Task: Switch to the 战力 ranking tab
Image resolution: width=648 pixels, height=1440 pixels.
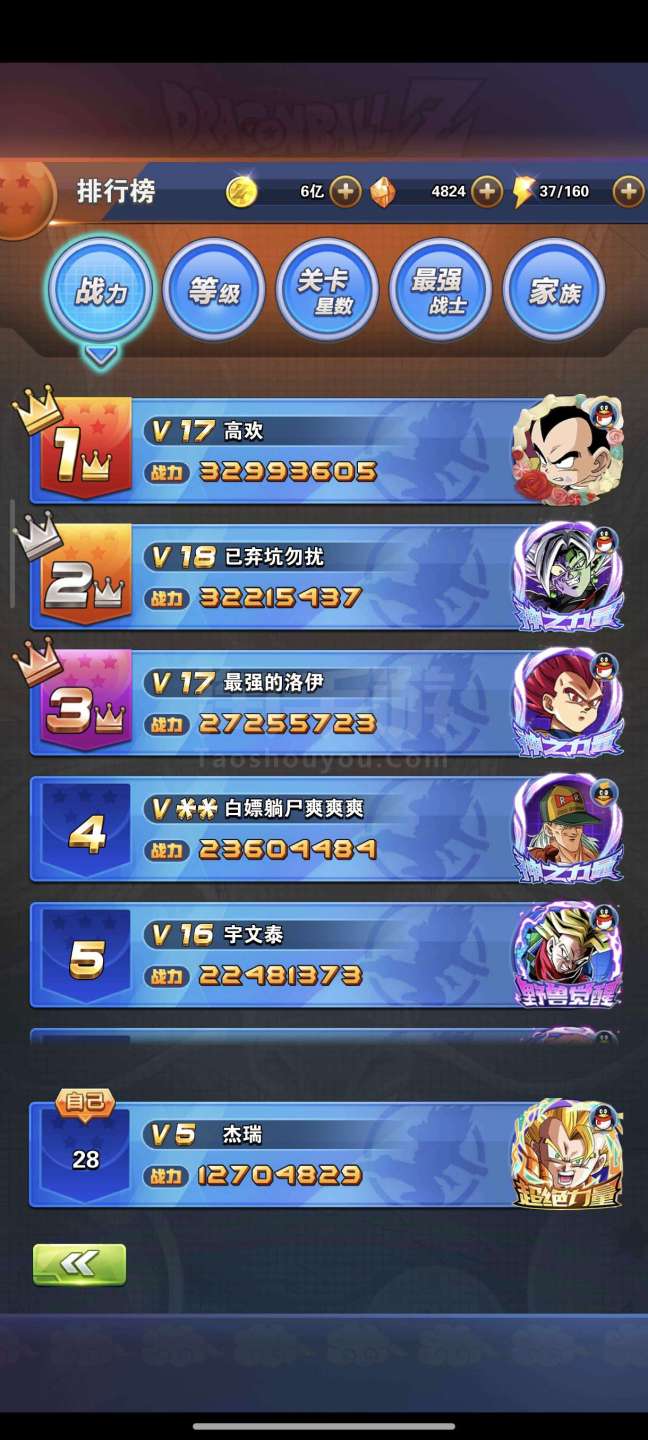Action: (101, 291)
